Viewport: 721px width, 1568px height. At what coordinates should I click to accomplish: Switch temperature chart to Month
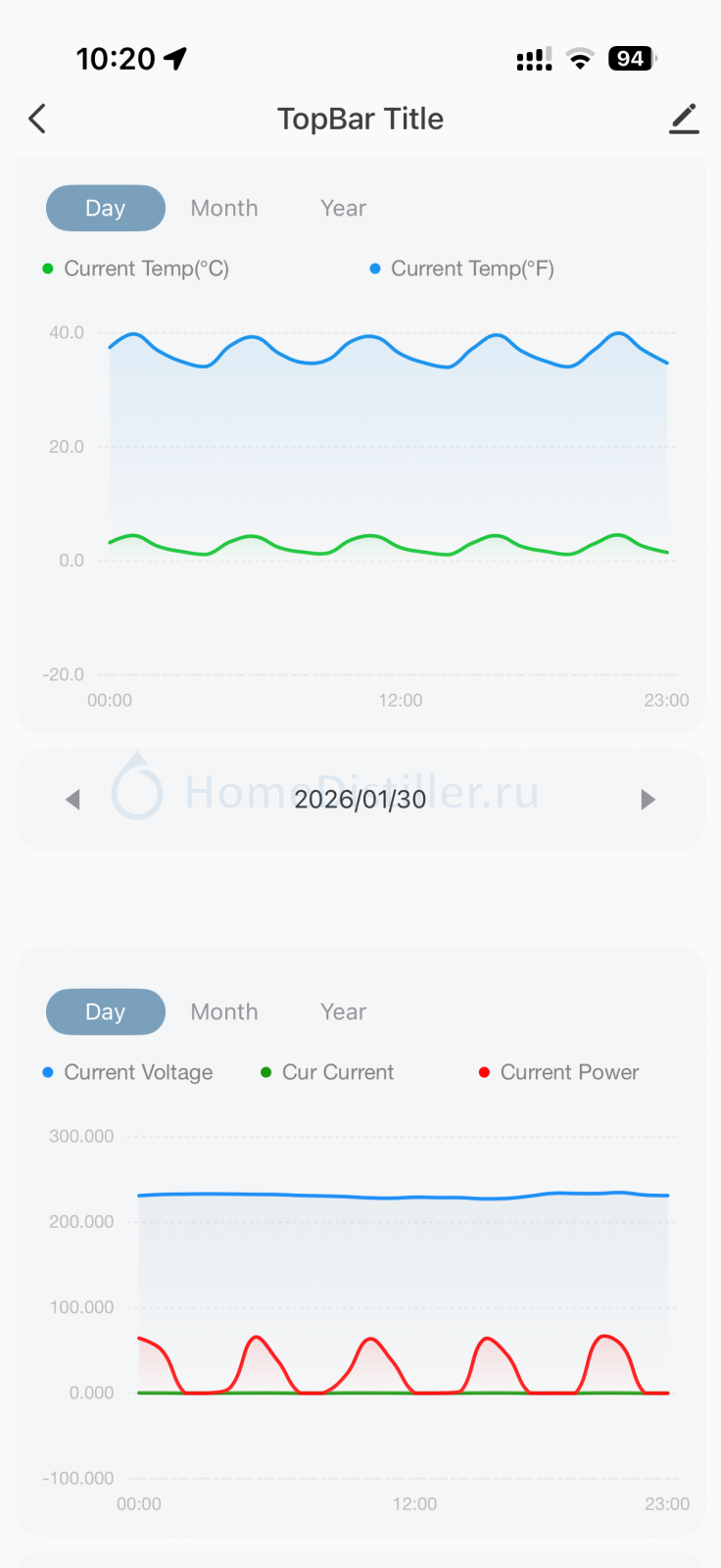pyautogui.click(x=224, y=208)
